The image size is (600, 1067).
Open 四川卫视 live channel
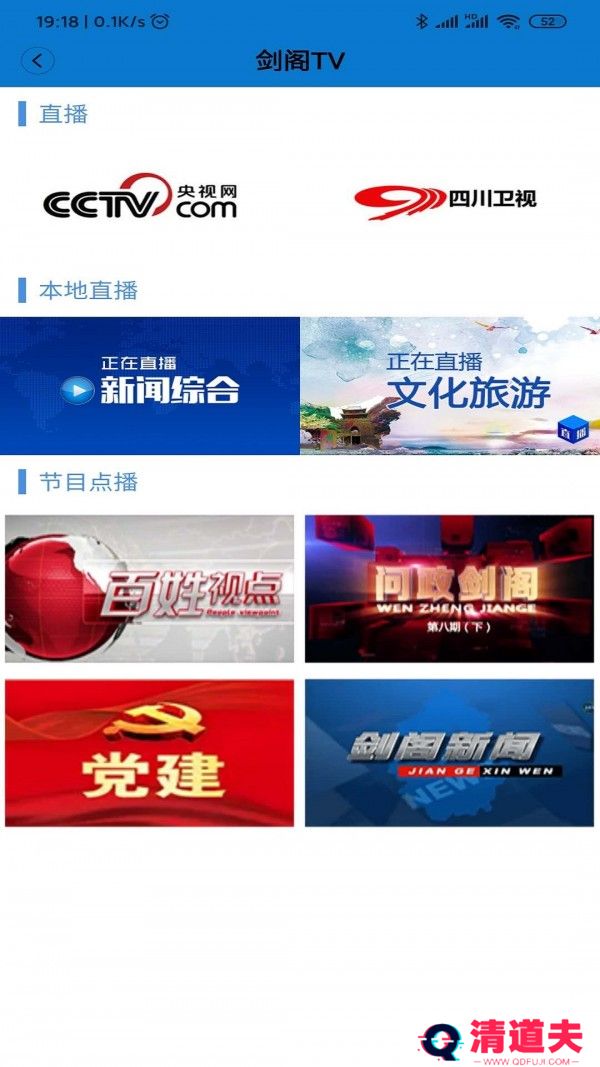[445, 199]
